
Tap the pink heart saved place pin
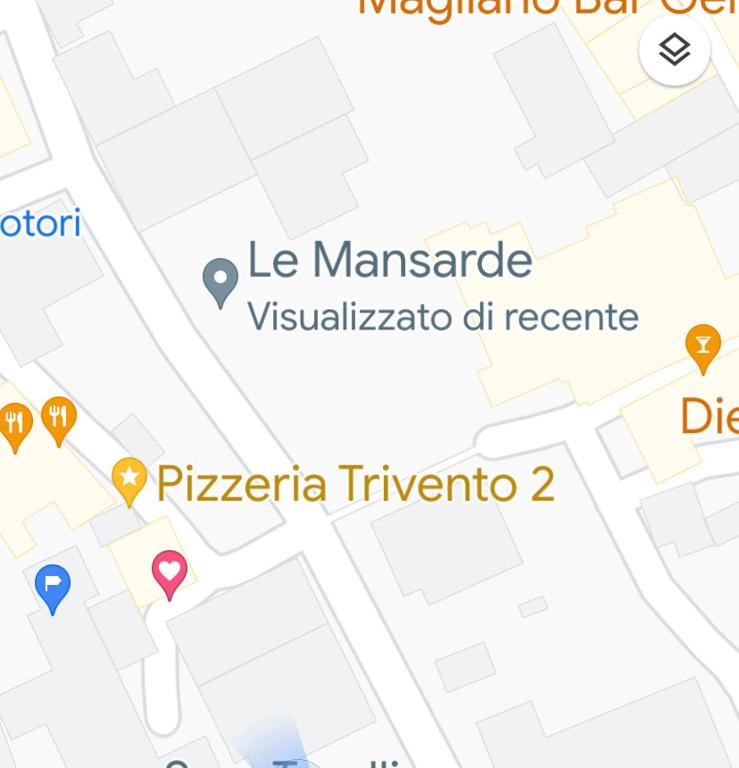tap(169, 573)
